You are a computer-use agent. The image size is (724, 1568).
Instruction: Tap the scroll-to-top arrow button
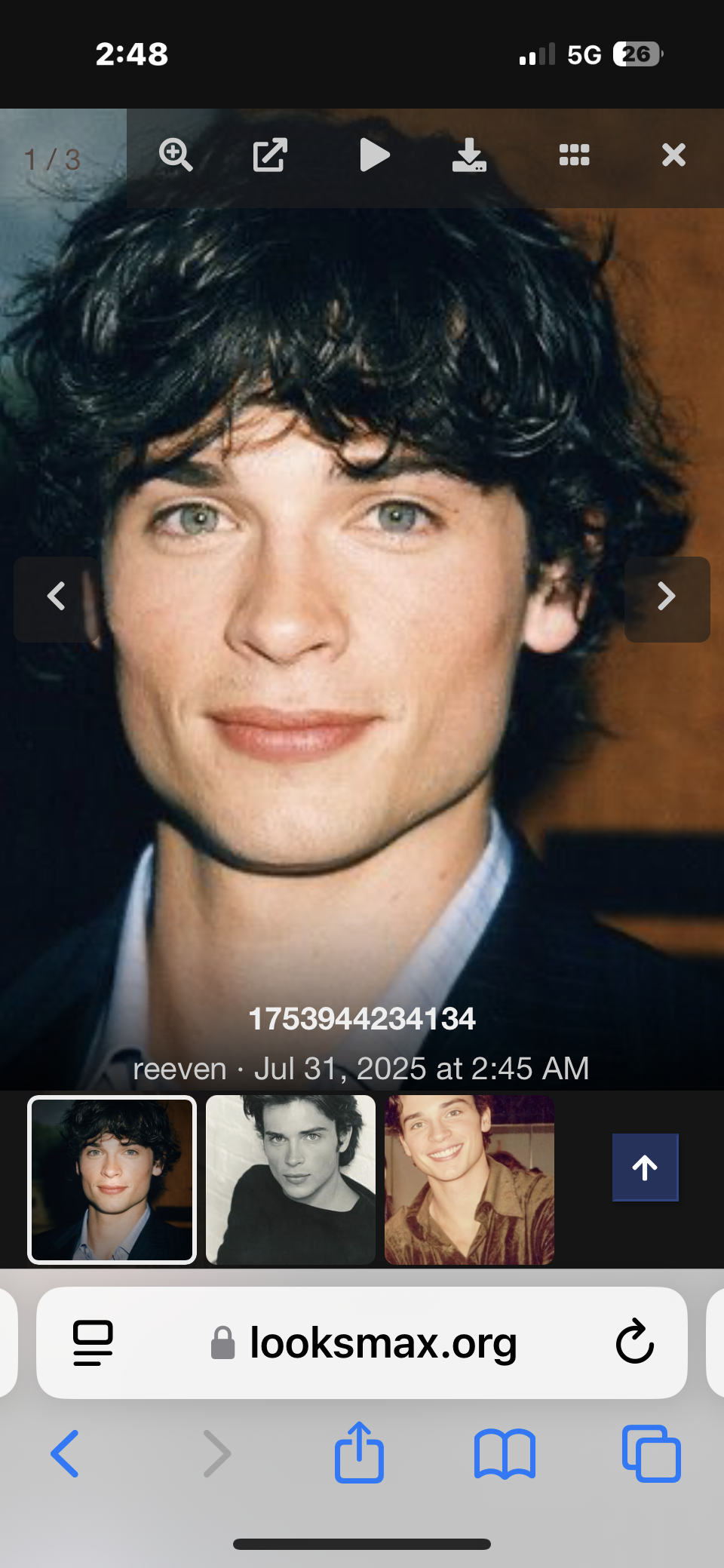pyautogui.click(x=645, y=1168)
